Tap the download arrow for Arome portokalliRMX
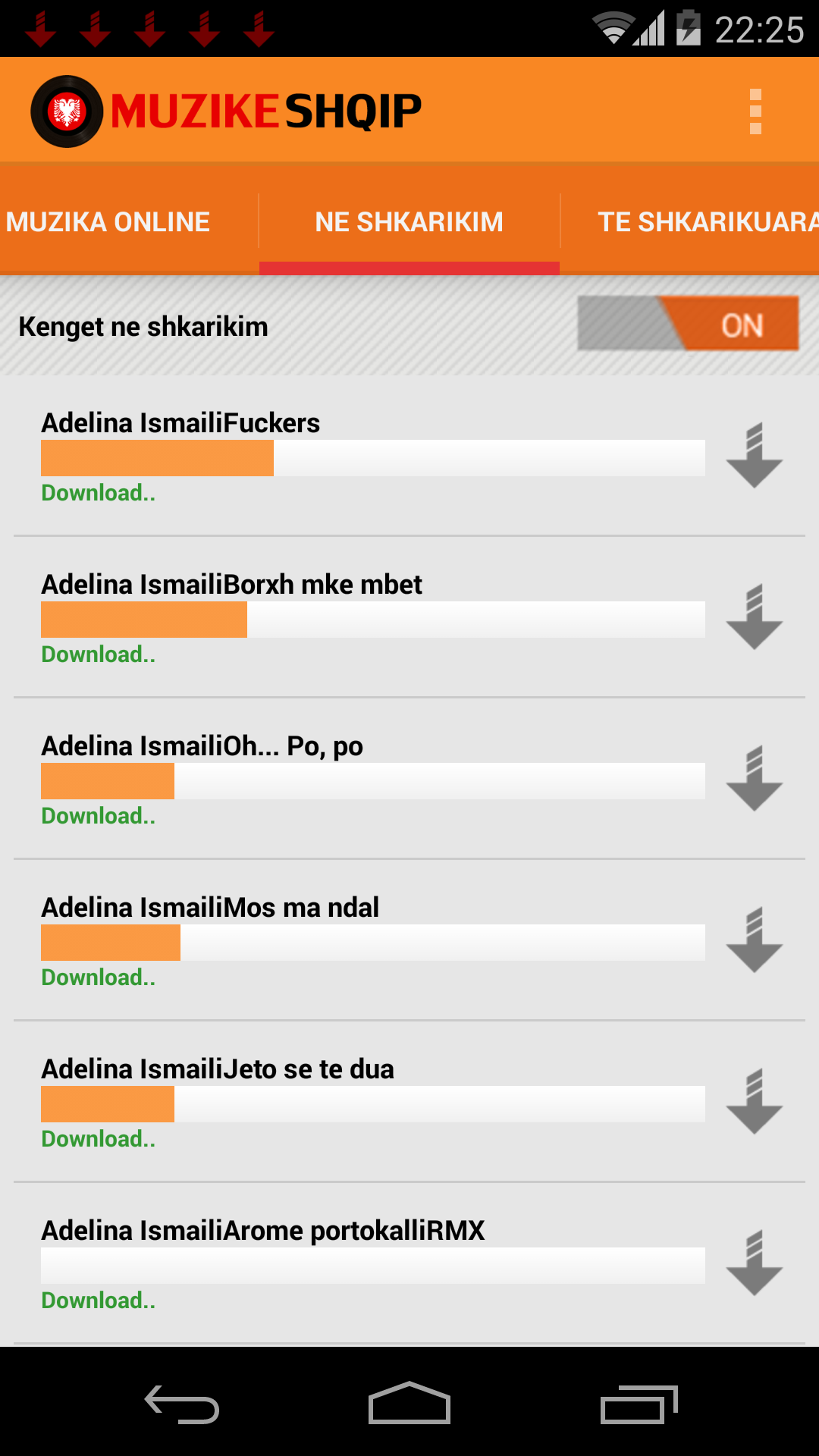 [753, 1266]
